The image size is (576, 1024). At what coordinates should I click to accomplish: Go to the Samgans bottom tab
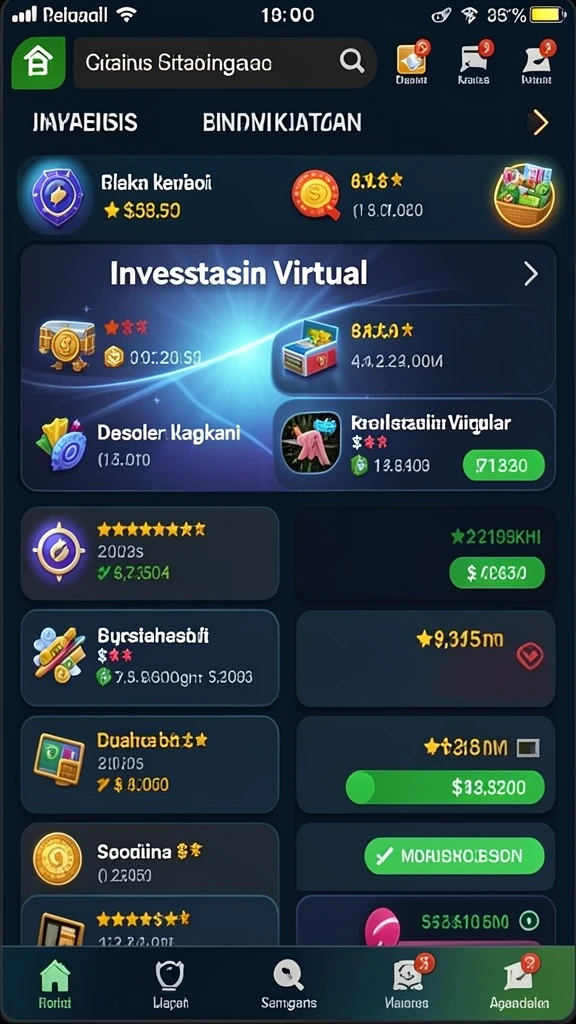click(289, 985)
